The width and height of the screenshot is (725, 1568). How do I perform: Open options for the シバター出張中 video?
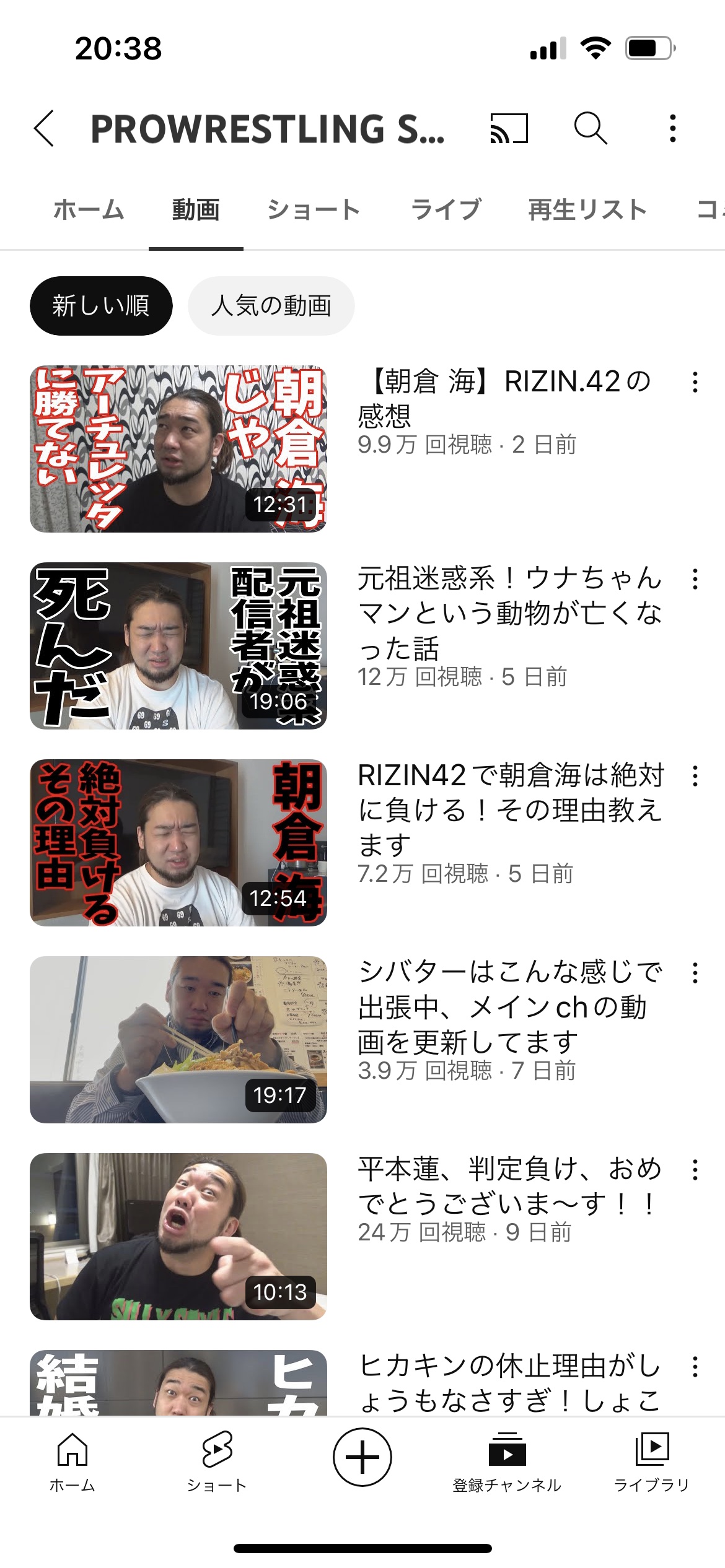695,973
